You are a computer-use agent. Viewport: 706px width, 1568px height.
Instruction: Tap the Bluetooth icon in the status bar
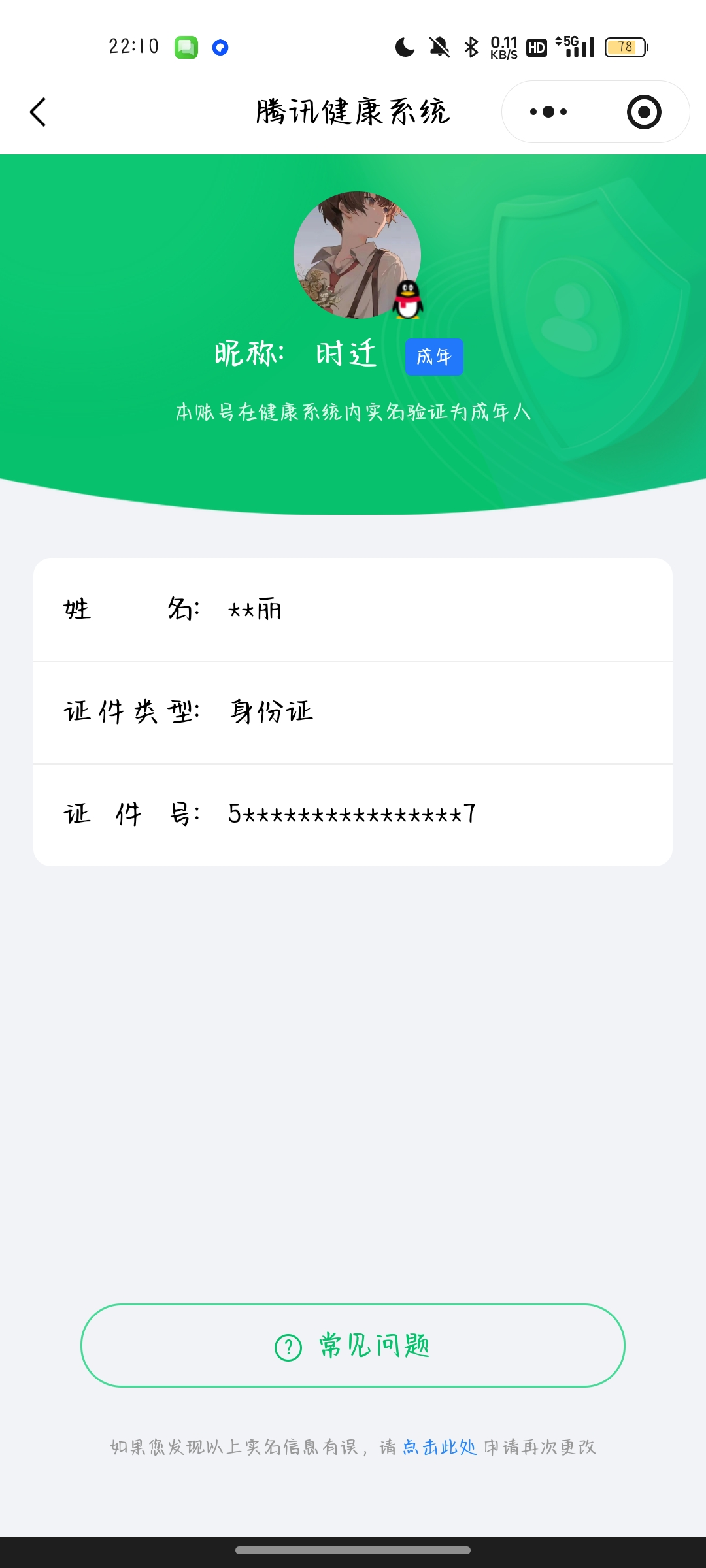(x=469, y=46)
